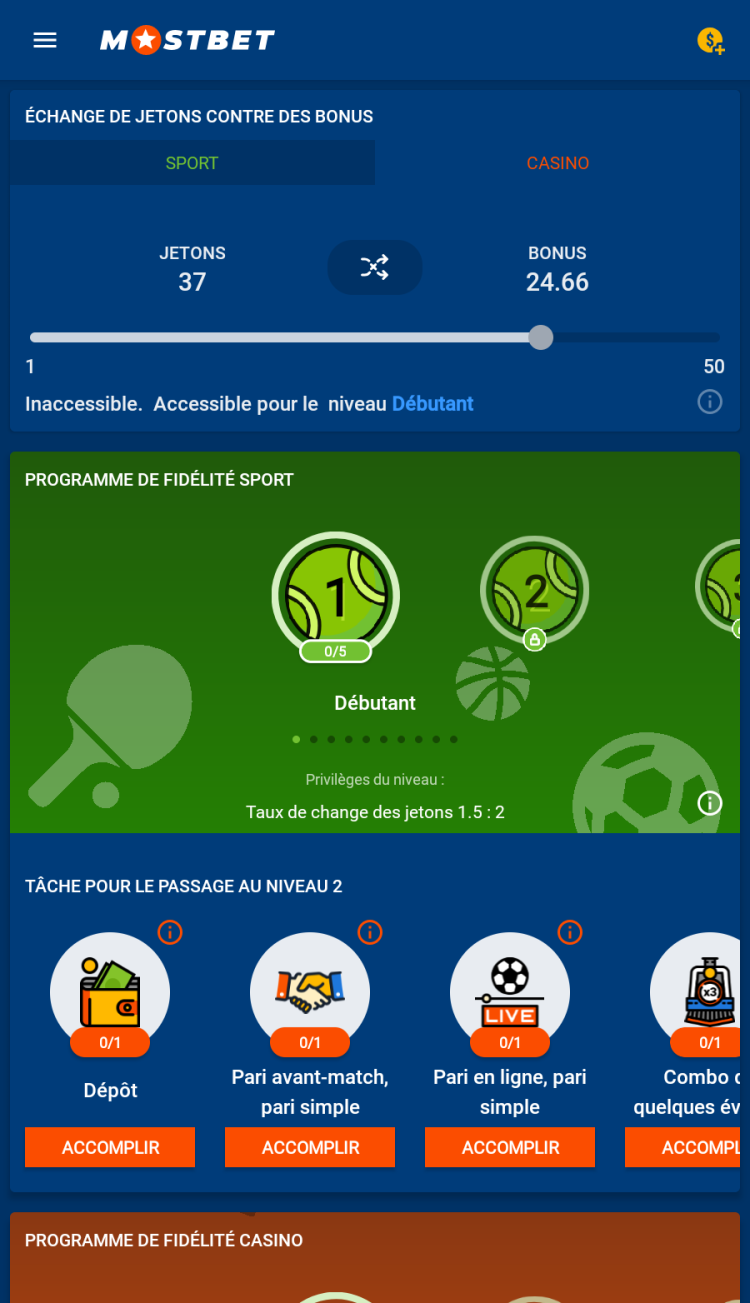Select the level 2 tennis ball badge
Viewport: 750px width, 1303px height.
pyautogui.click(x=534, y=591)
